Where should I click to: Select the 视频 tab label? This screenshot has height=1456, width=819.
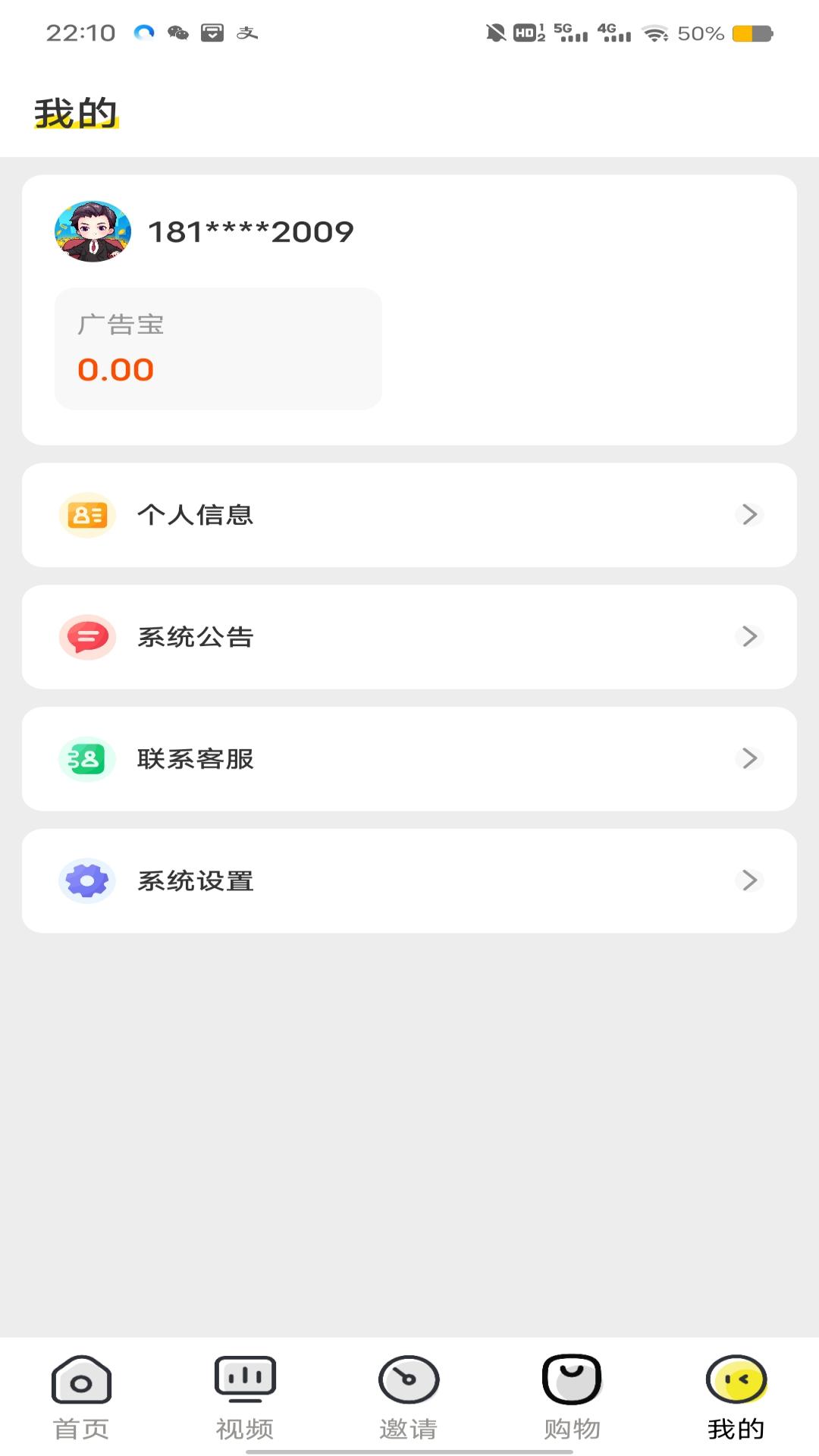coord(245,1426)
